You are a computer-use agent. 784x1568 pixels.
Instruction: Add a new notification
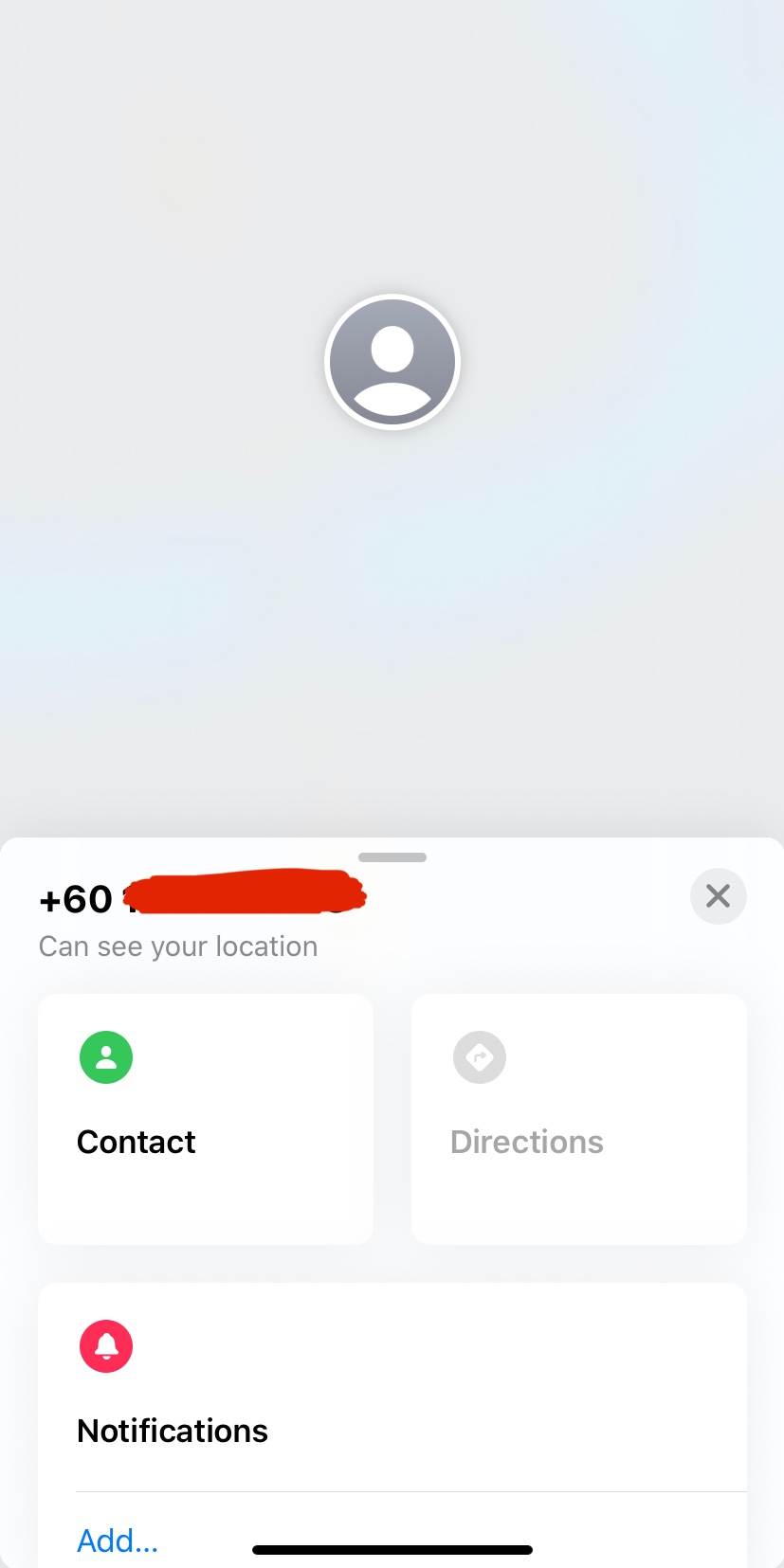[118, 1541]
